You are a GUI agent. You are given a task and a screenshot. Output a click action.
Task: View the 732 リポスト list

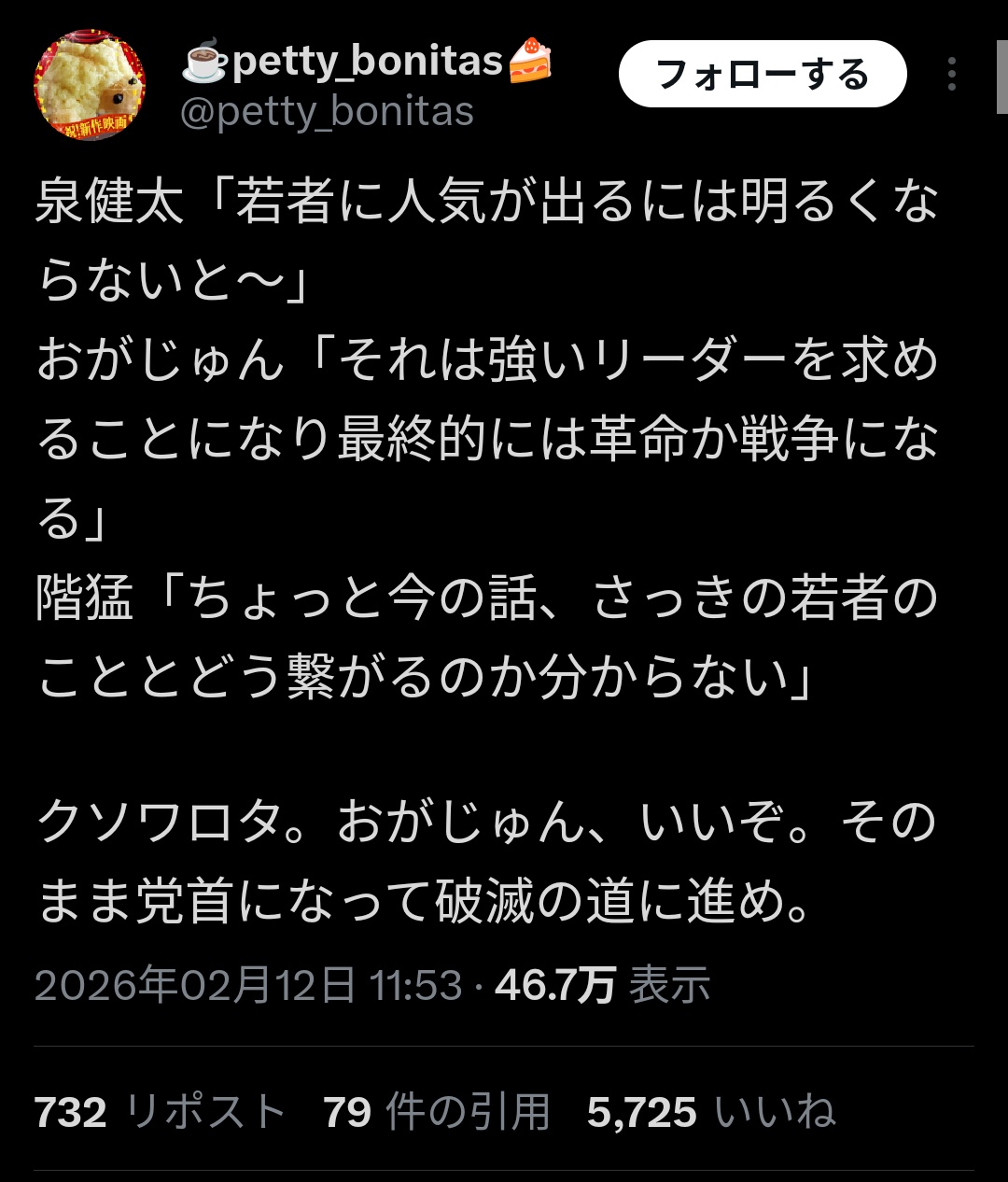point(160,1112)
